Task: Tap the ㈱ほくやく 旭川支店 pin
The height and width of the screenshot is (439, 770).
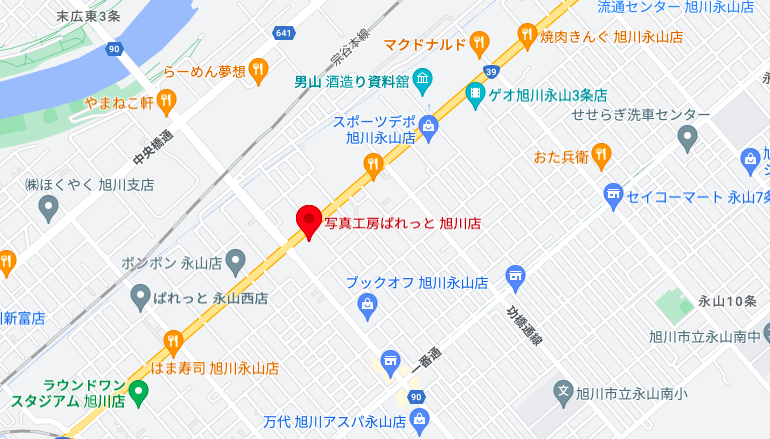Action: coord(48,208)
